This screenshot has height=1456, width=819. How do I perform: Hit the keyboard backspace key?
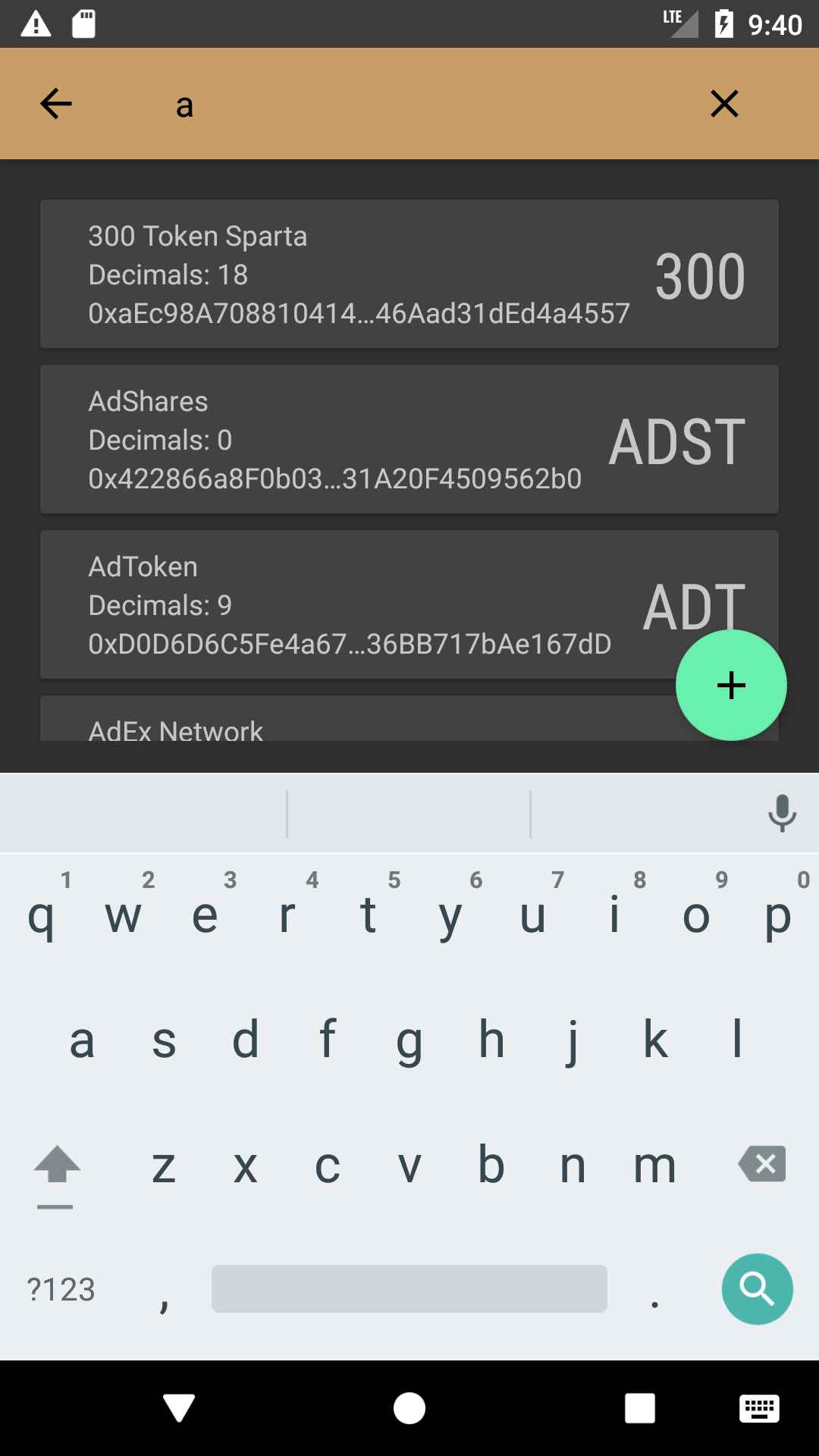pos(762,1164)
